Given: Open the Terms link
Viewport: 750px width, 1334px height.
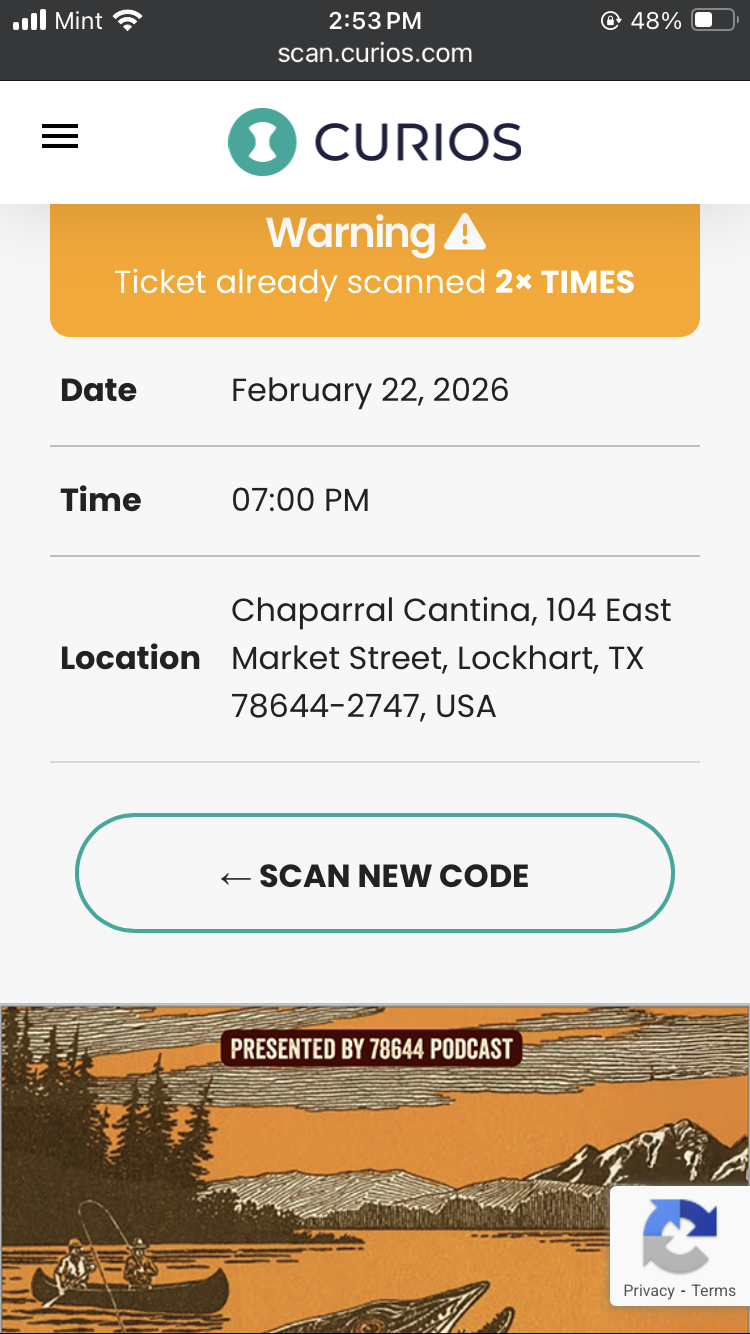Looking at the screenshot, I should (715, 1290).
